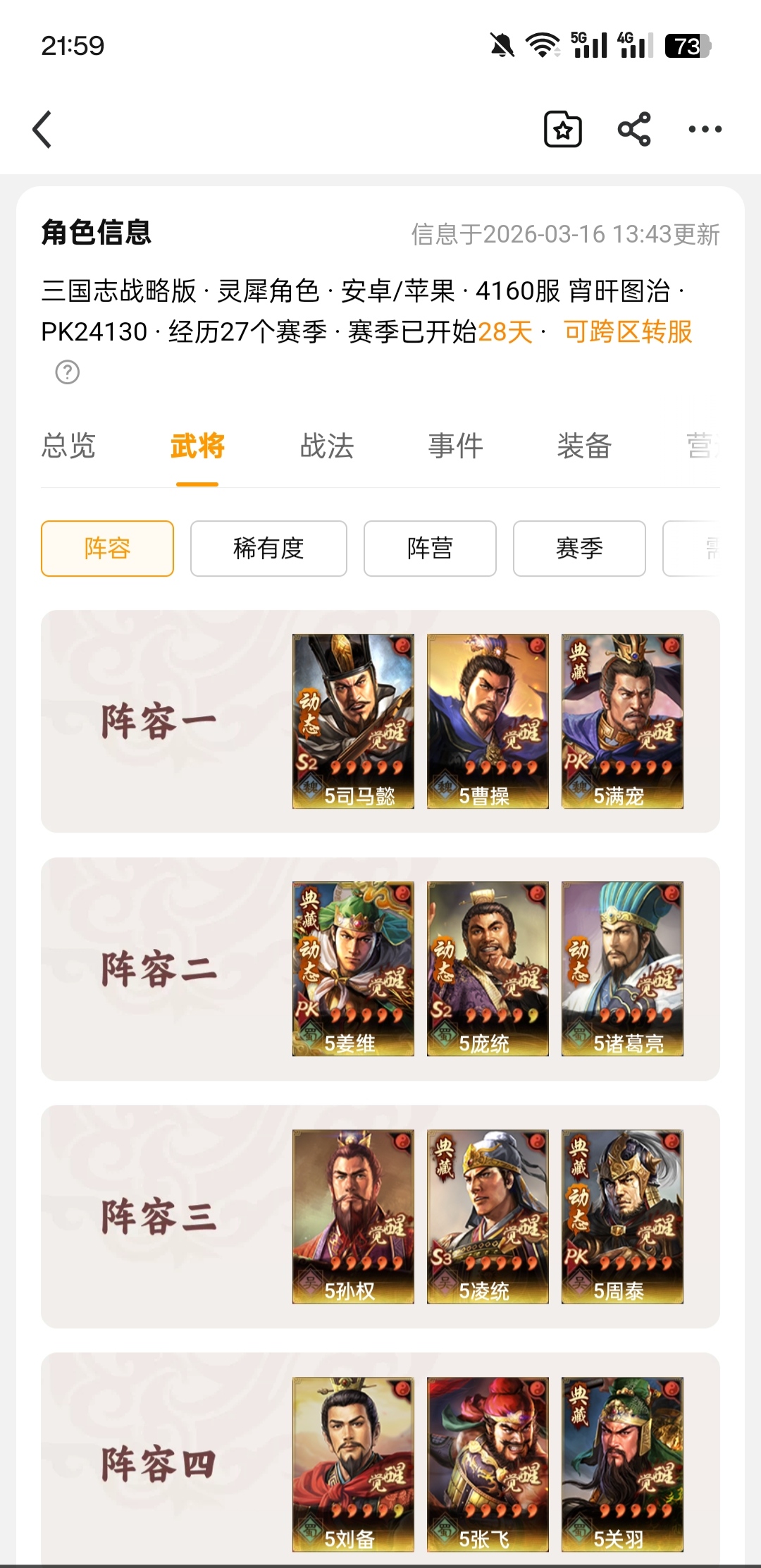The width and height of the screenshot is (761, 1568).
Task: Switch to the 战法 tab
Action: tap(327, 446)
